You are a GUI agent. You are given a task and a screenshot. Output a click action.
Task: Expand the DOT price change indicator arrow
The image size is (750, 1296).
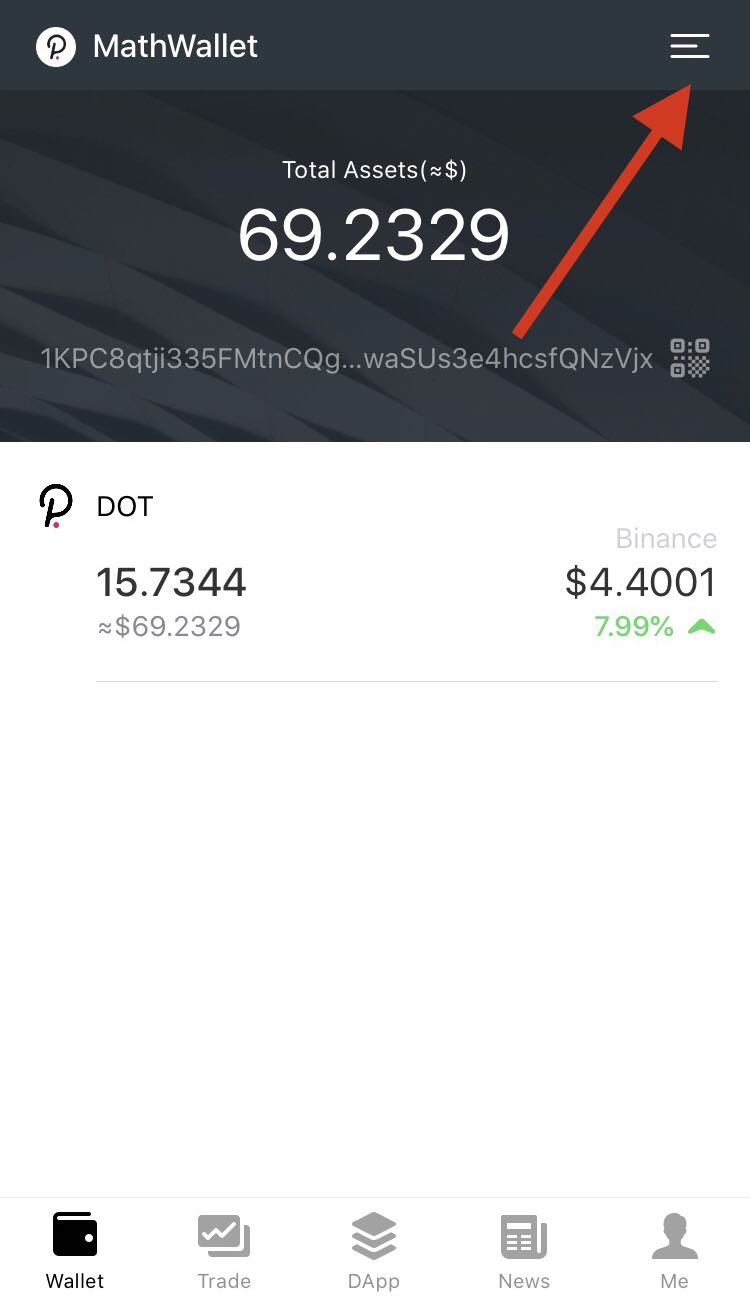(x=701, y=626)
